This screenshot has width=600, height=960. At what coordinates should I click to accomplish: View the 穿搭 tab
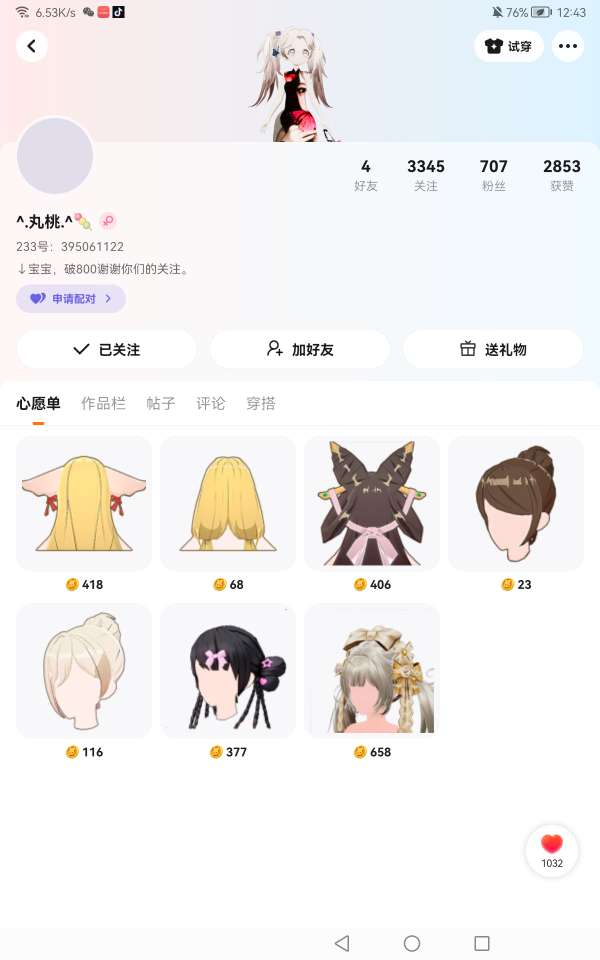pos(261,404)
